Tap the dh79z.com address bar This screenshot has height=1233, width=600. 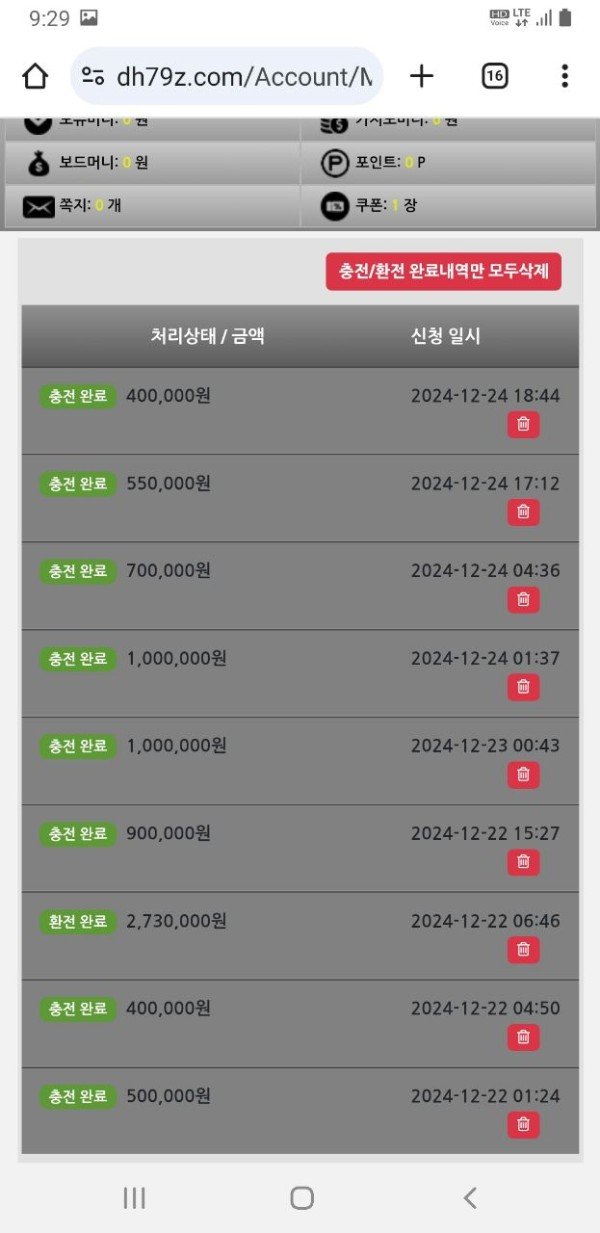click(227, 76)
